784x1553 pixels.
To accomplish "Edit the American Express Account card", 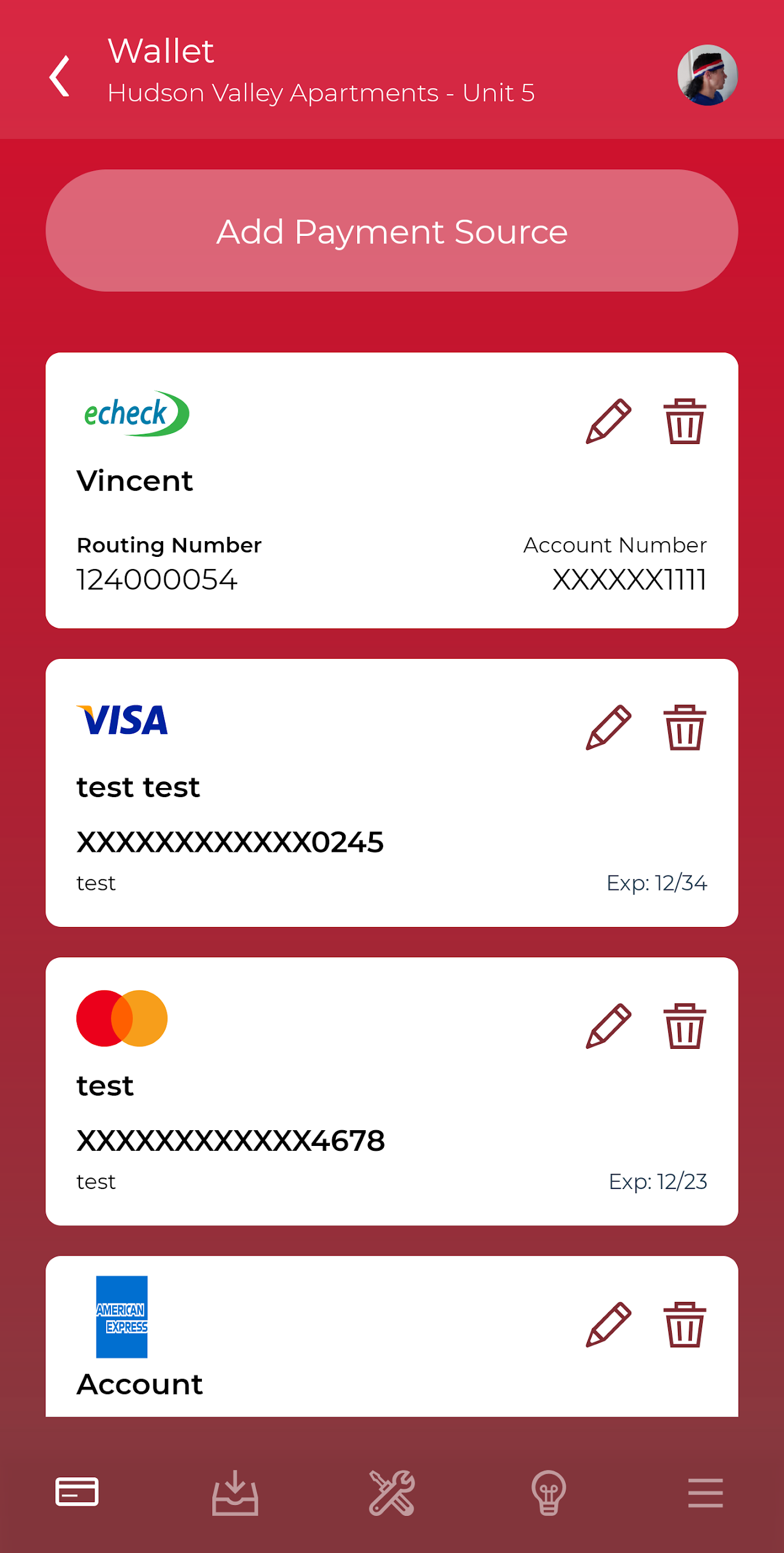I will tap(608, 1324).
